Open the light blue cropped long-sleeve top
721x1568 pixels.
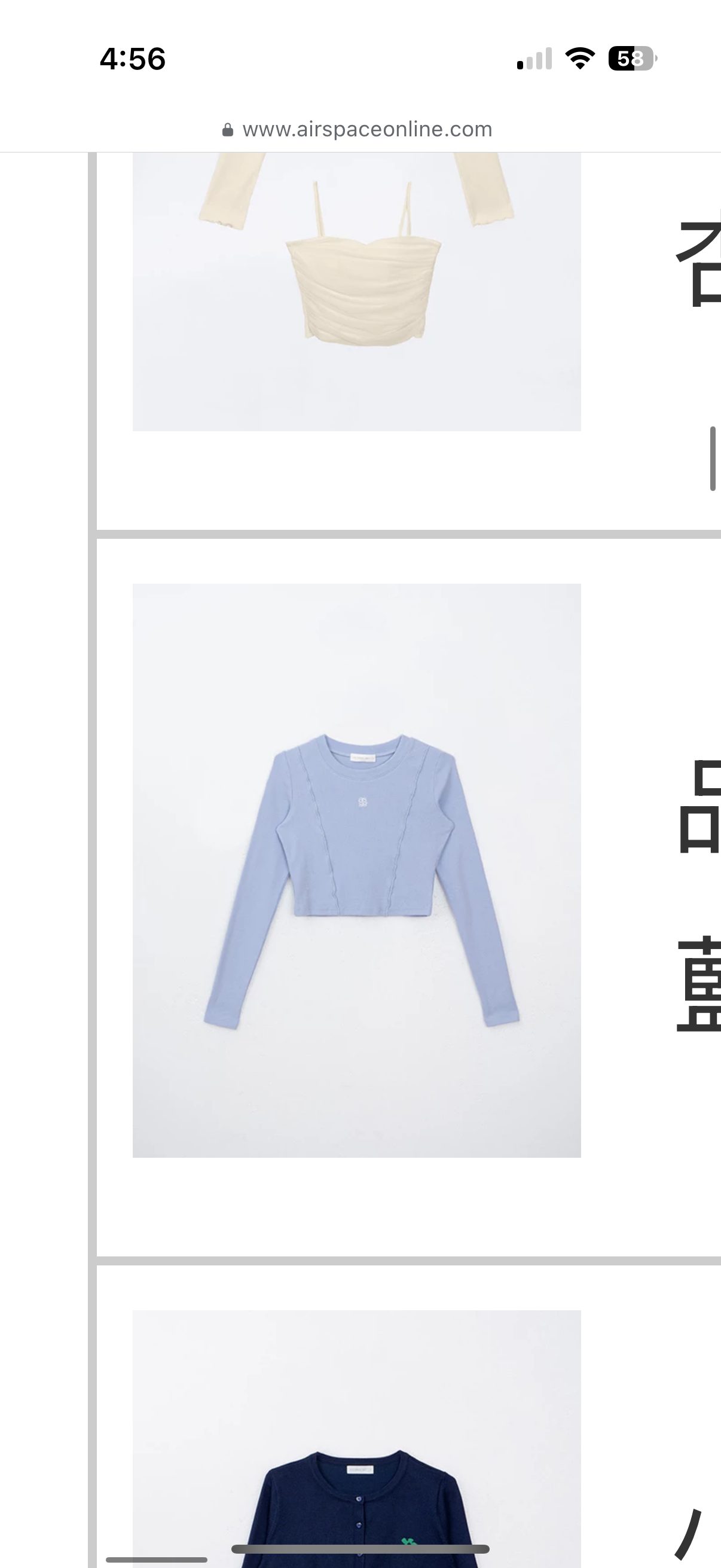356,870
